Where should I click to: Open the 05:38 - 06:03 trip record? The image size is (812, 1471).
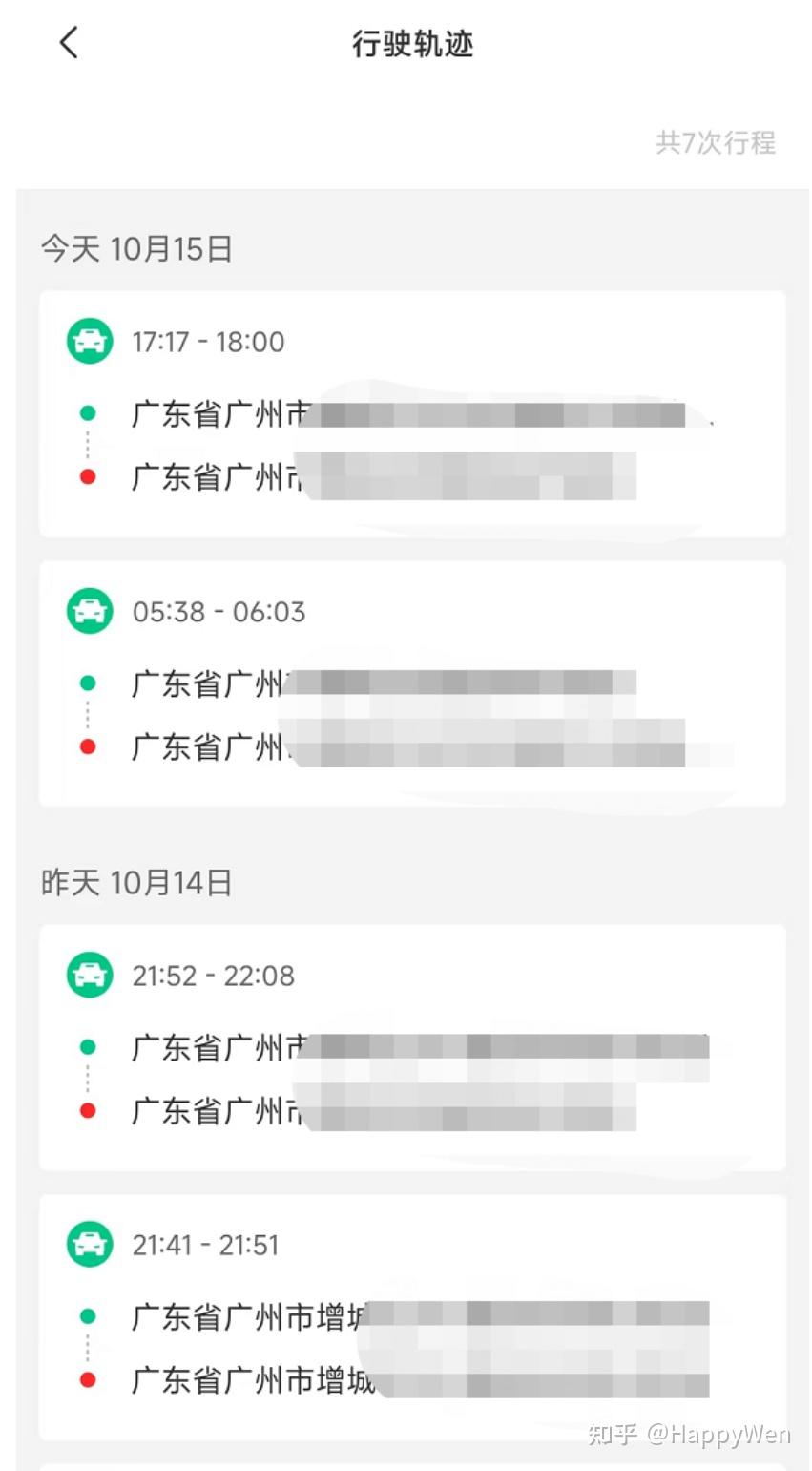[410, 681]
